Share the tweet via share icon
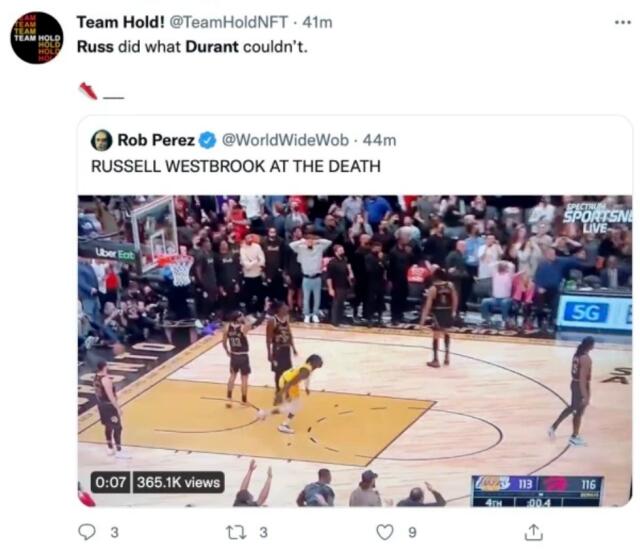The image size is (640, 550). (x=531, y=533)
